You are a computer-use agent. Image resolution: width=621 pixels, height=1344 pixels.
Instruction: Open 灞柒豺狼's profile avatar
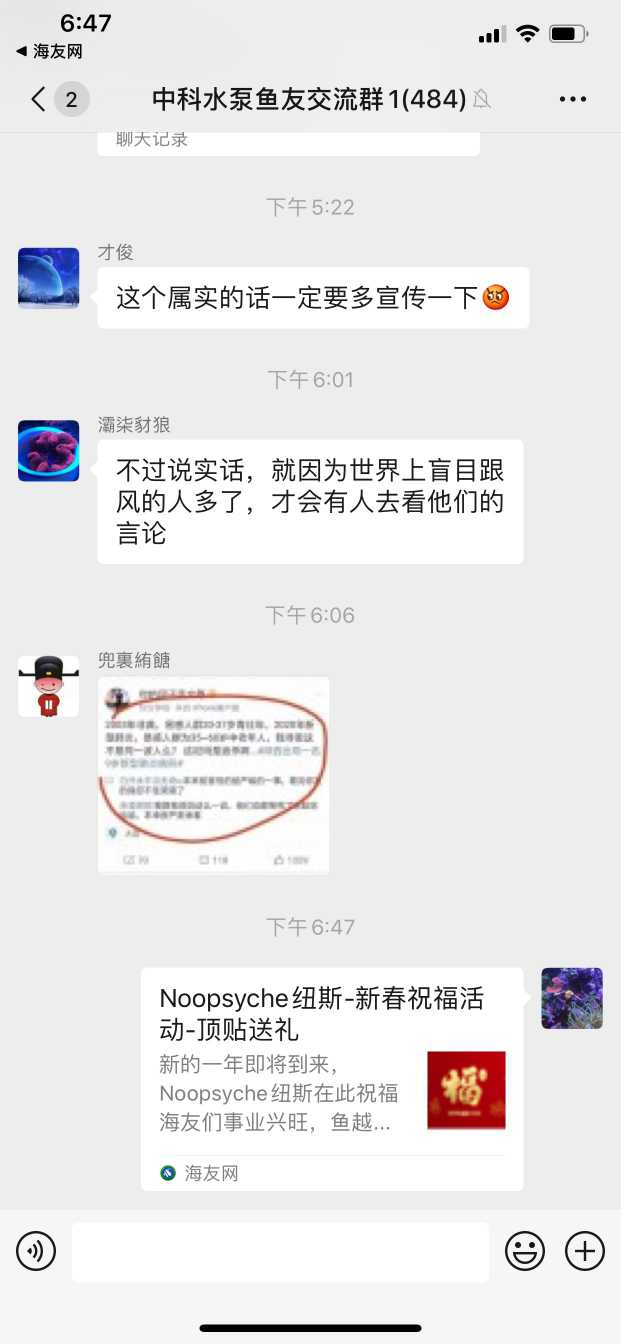[48, 451]
